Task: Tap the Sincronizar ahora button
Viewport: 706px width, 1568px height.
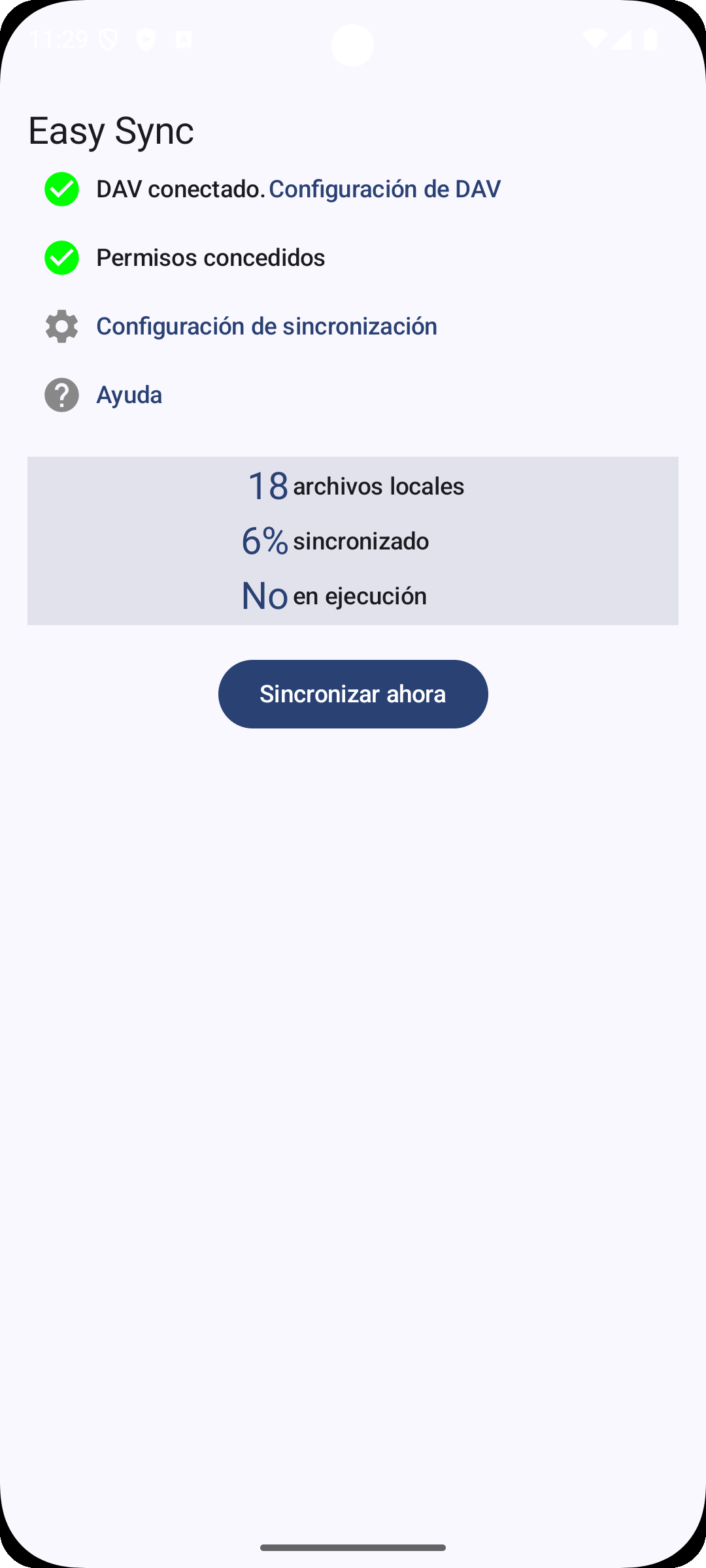Action: (x=353, y=694)
